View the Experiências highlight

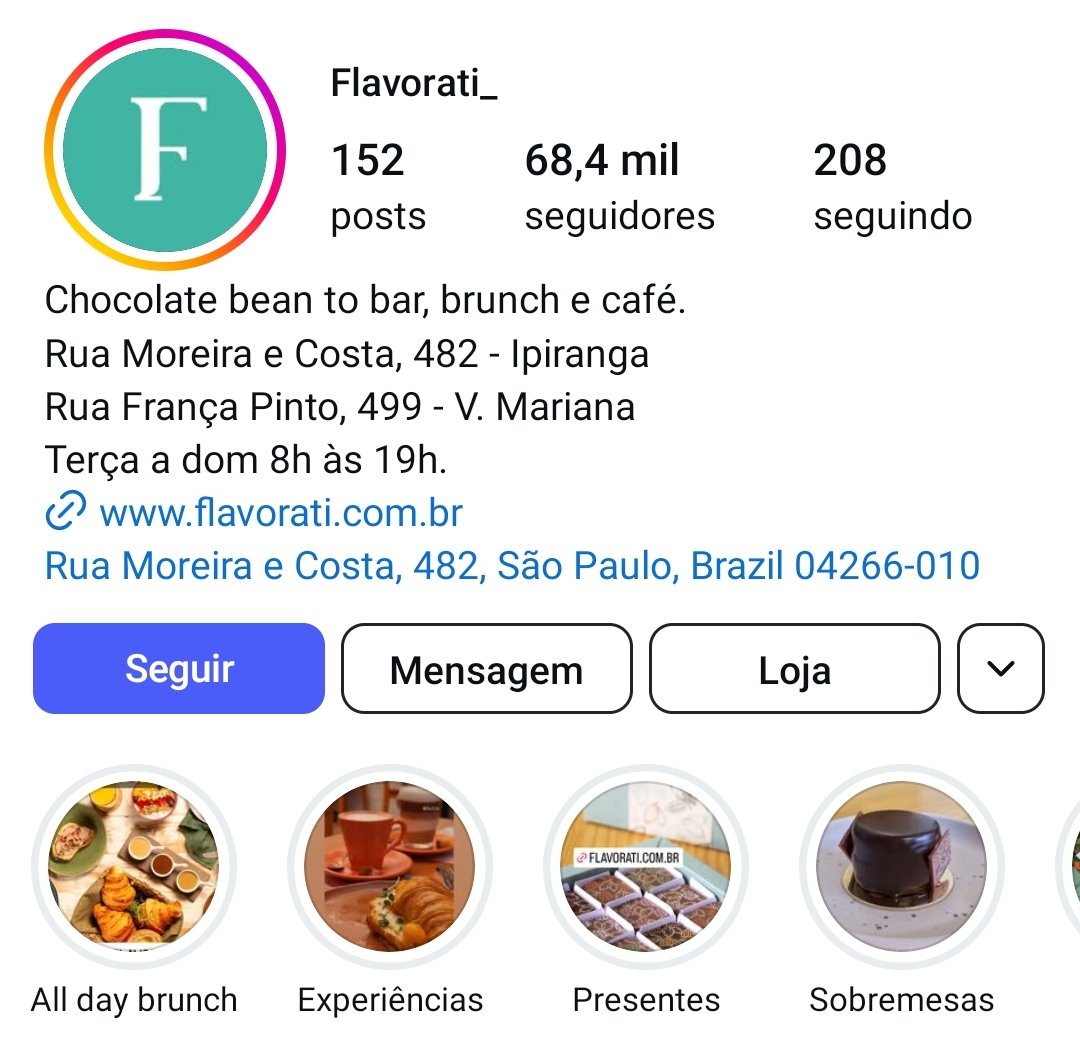390,867
